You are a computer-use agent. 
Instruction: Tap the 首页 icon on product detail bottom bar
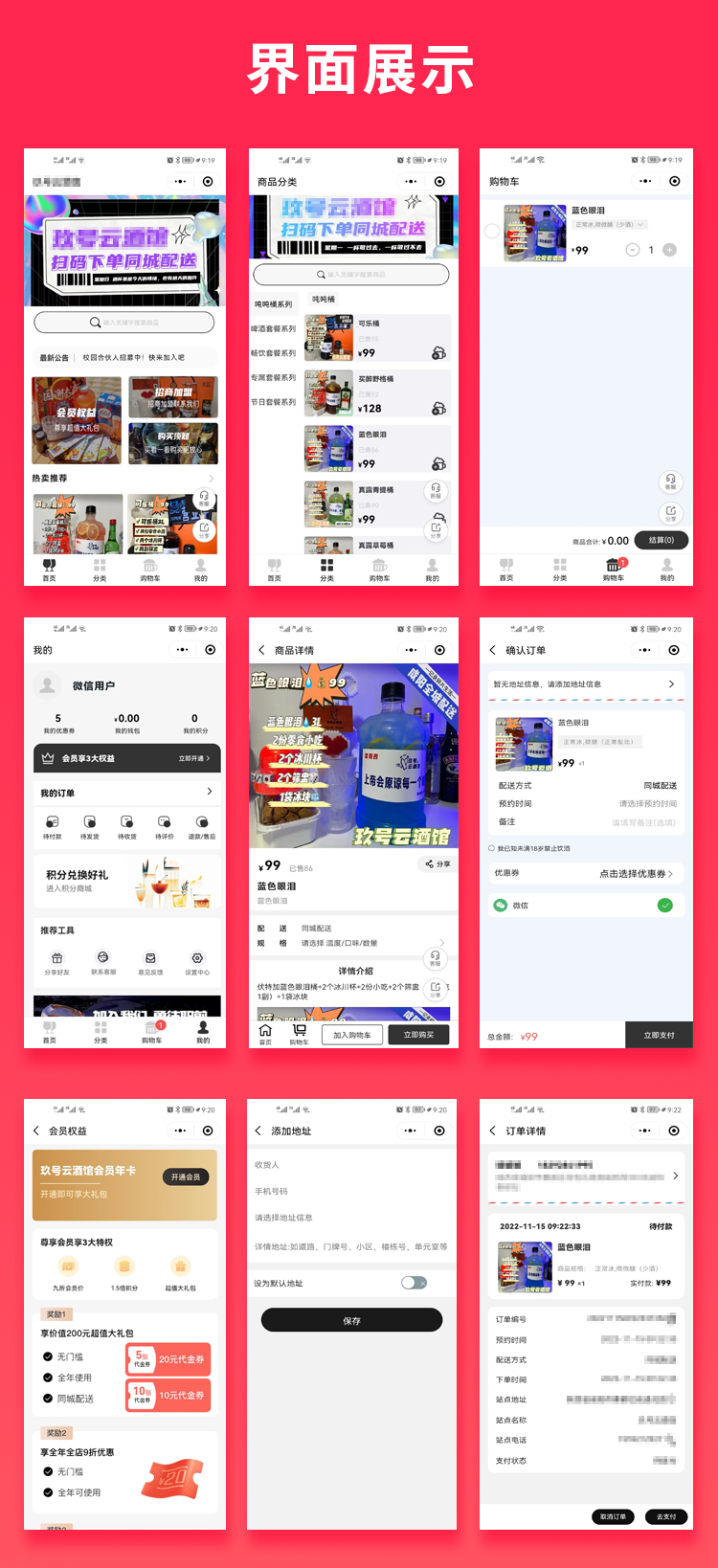click(264, 1033)
